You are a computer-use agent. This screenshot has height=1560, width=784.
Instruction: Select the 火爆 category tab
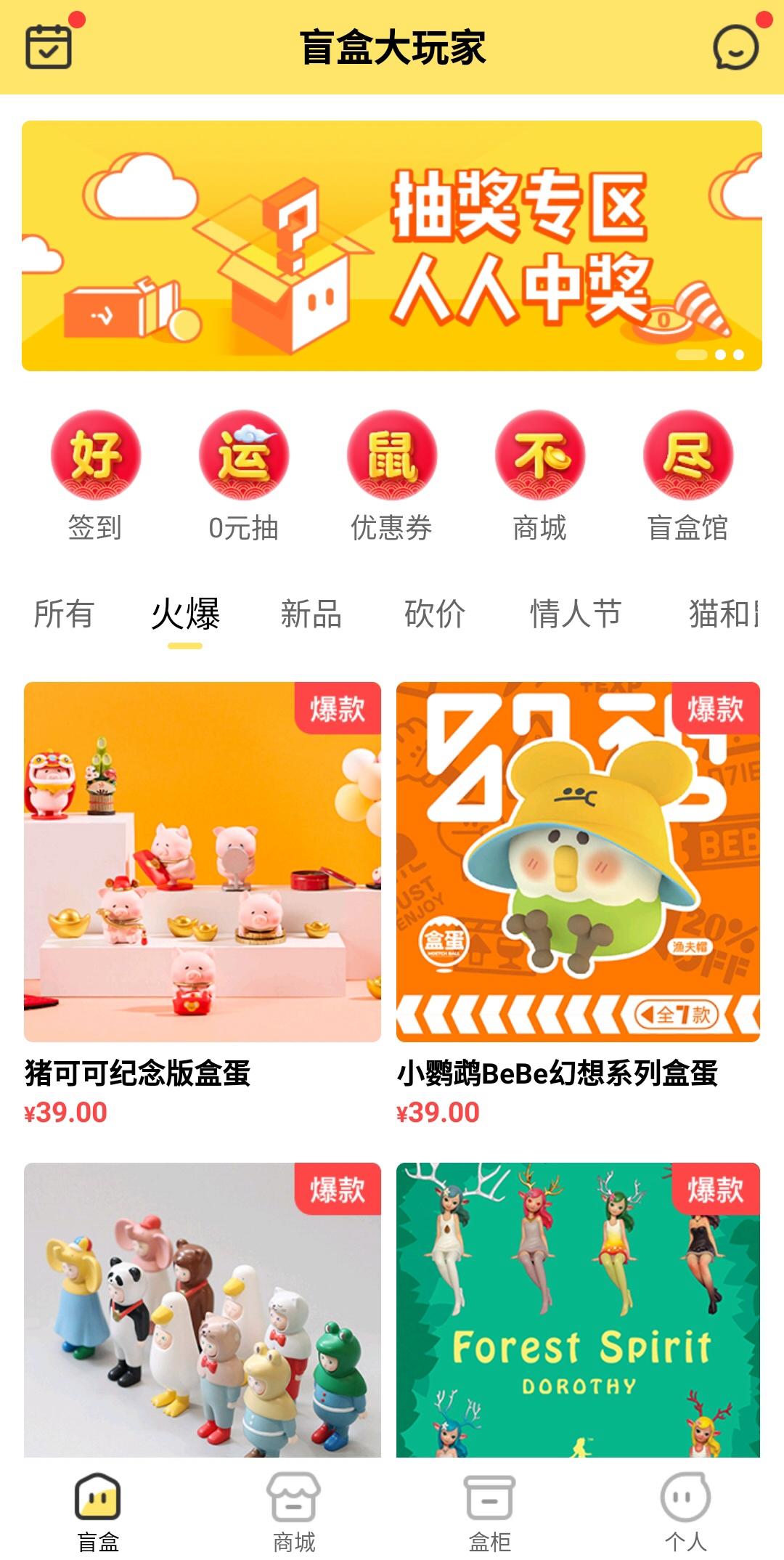click(185, 614)
